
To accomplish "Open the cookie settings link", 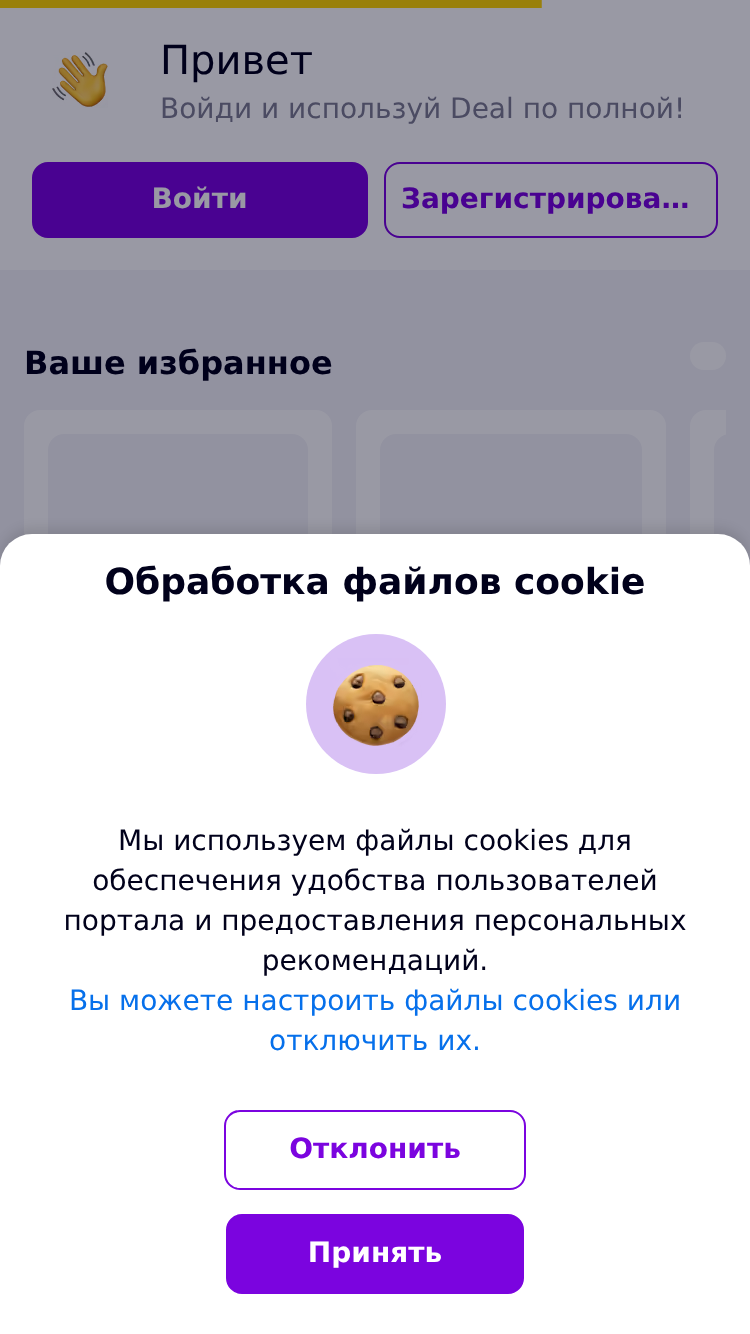I will 375,1020.
